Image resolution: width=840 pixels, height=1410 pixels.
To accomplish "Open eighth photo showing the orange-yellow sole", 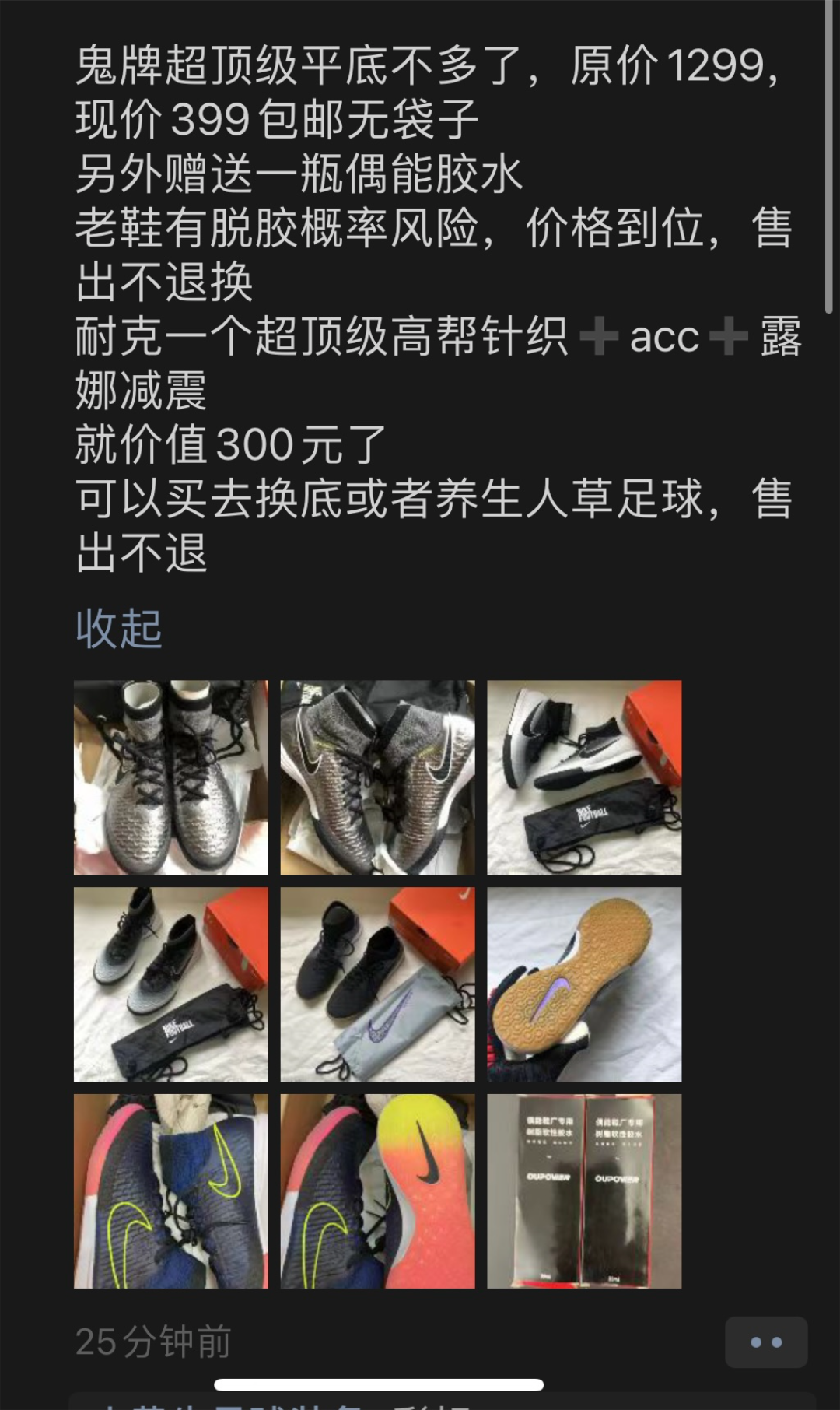I will tap(377, 1191).
